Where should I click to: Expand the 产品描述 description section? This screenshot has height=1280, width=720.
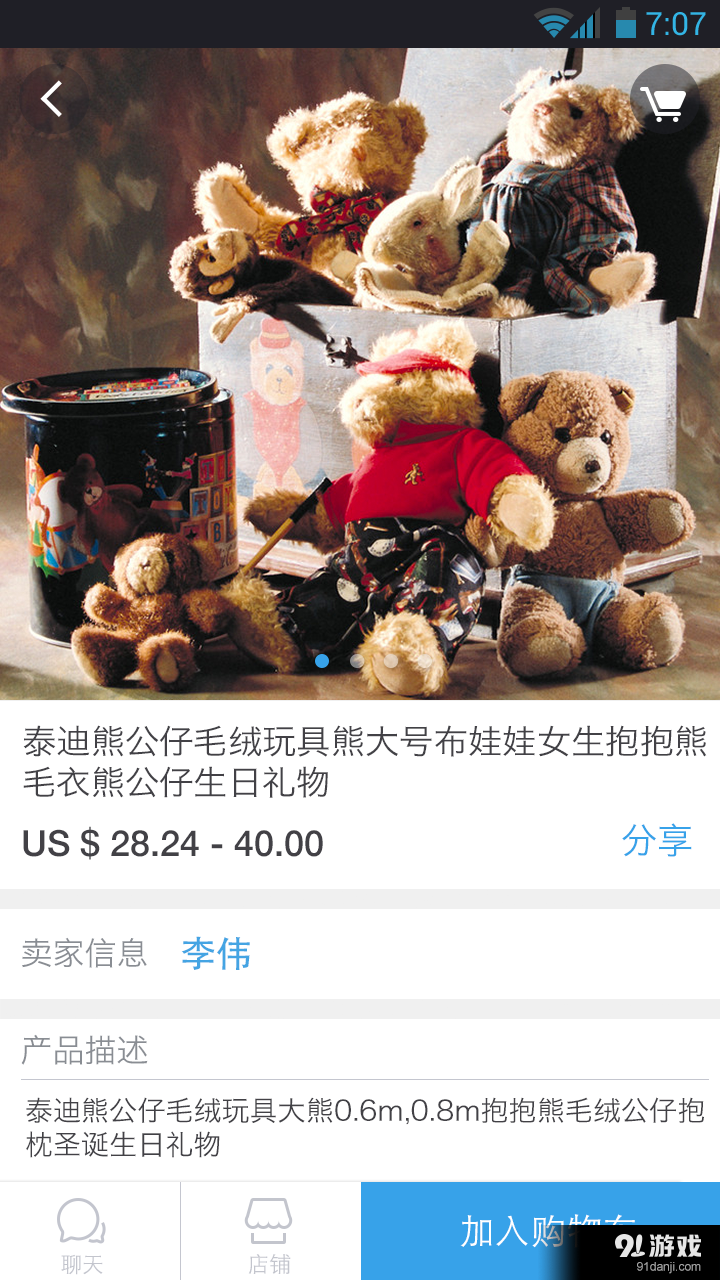tap(85, 1051)
